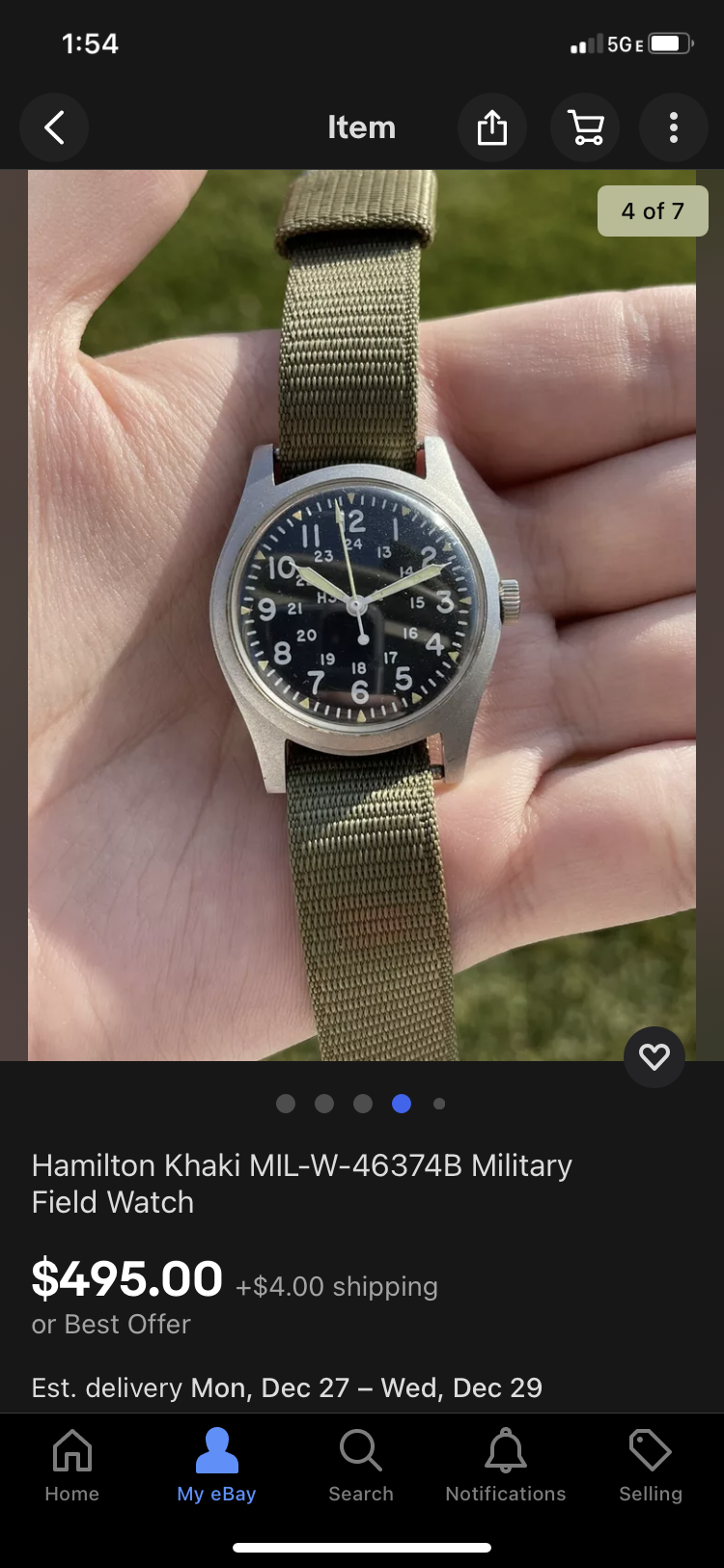Switch to the Selling tab
The image size is (724, 1568).
(651, 1466)
